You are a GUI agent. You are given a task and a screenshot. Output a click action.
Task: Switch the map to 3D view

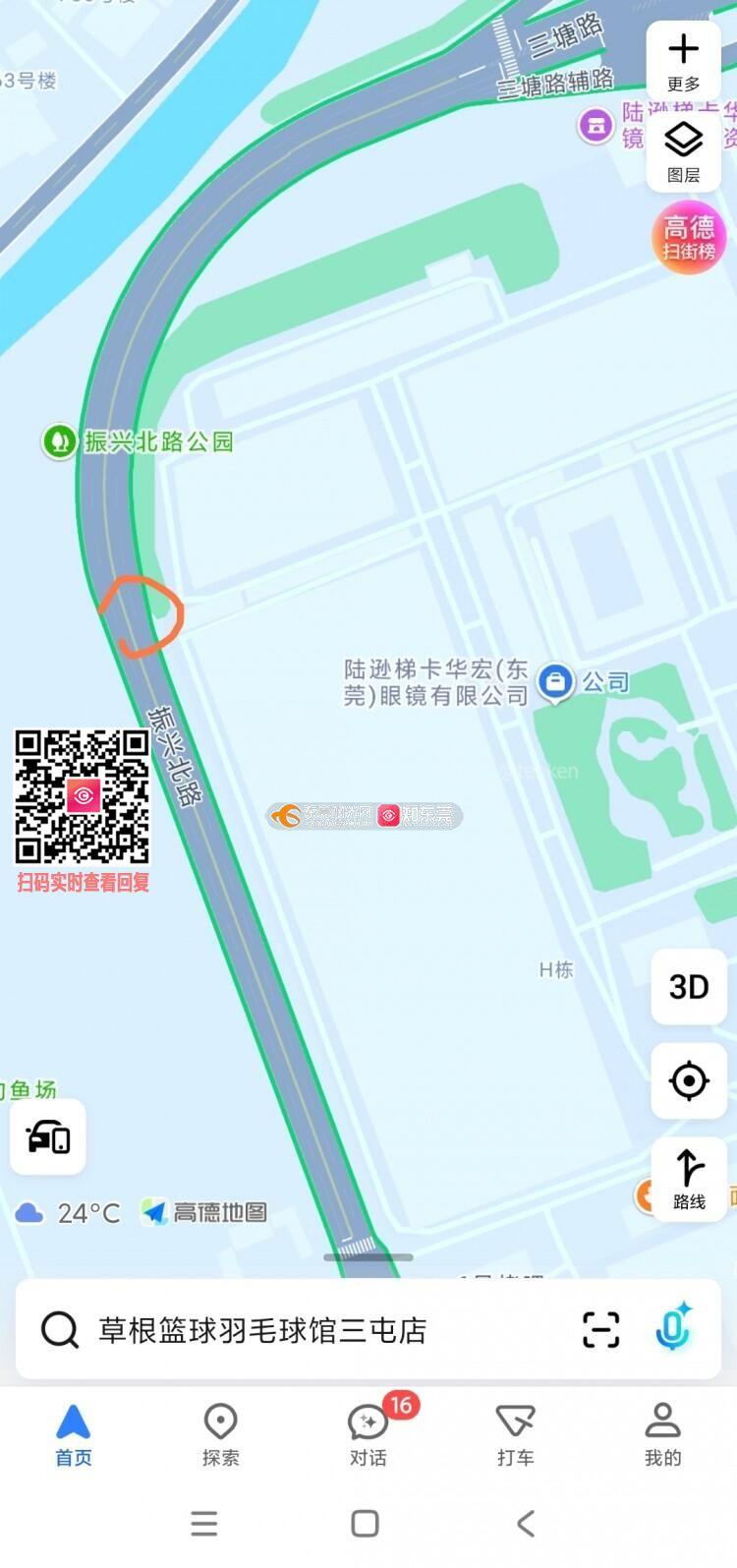(x=689, y=986)
